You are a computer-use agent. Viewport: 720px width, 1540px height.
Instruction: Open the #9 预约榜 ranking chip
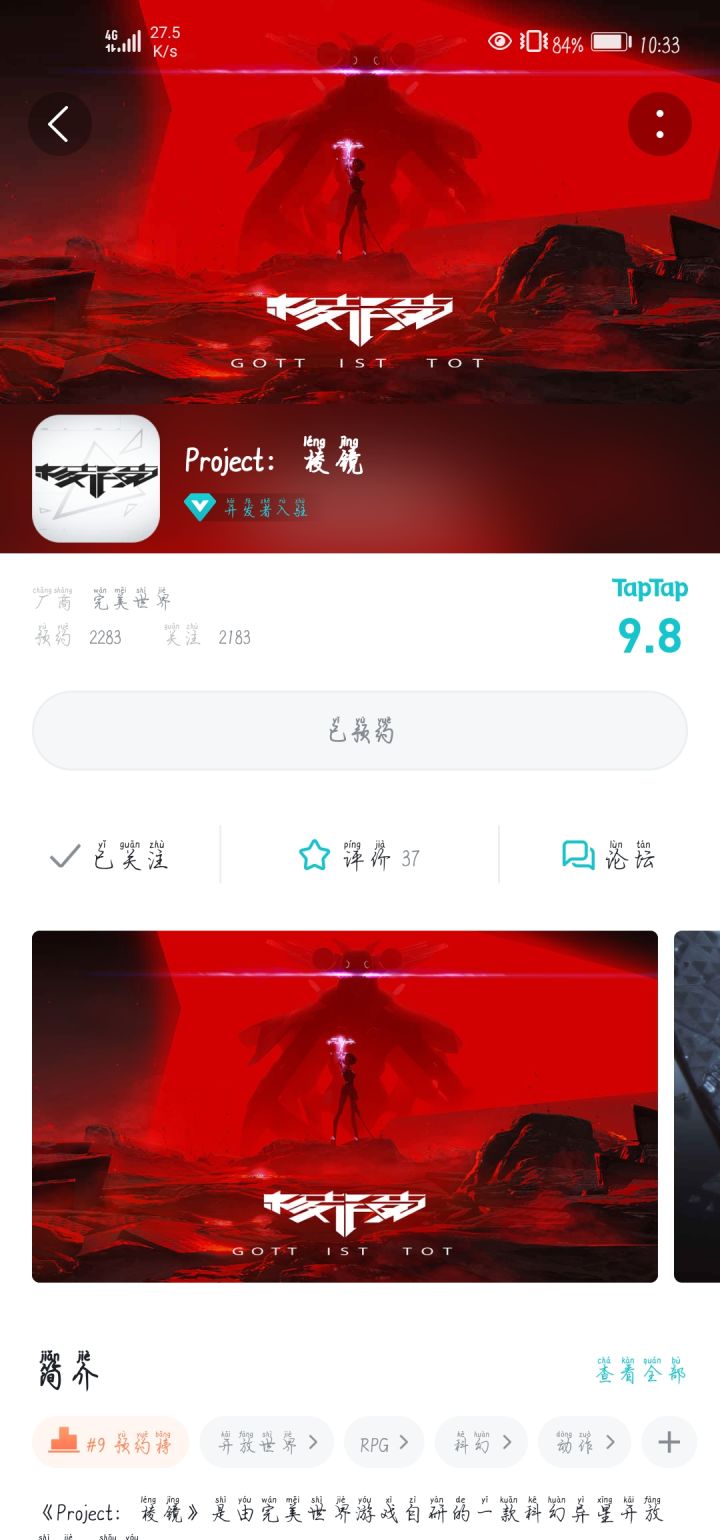point(111,1442)
